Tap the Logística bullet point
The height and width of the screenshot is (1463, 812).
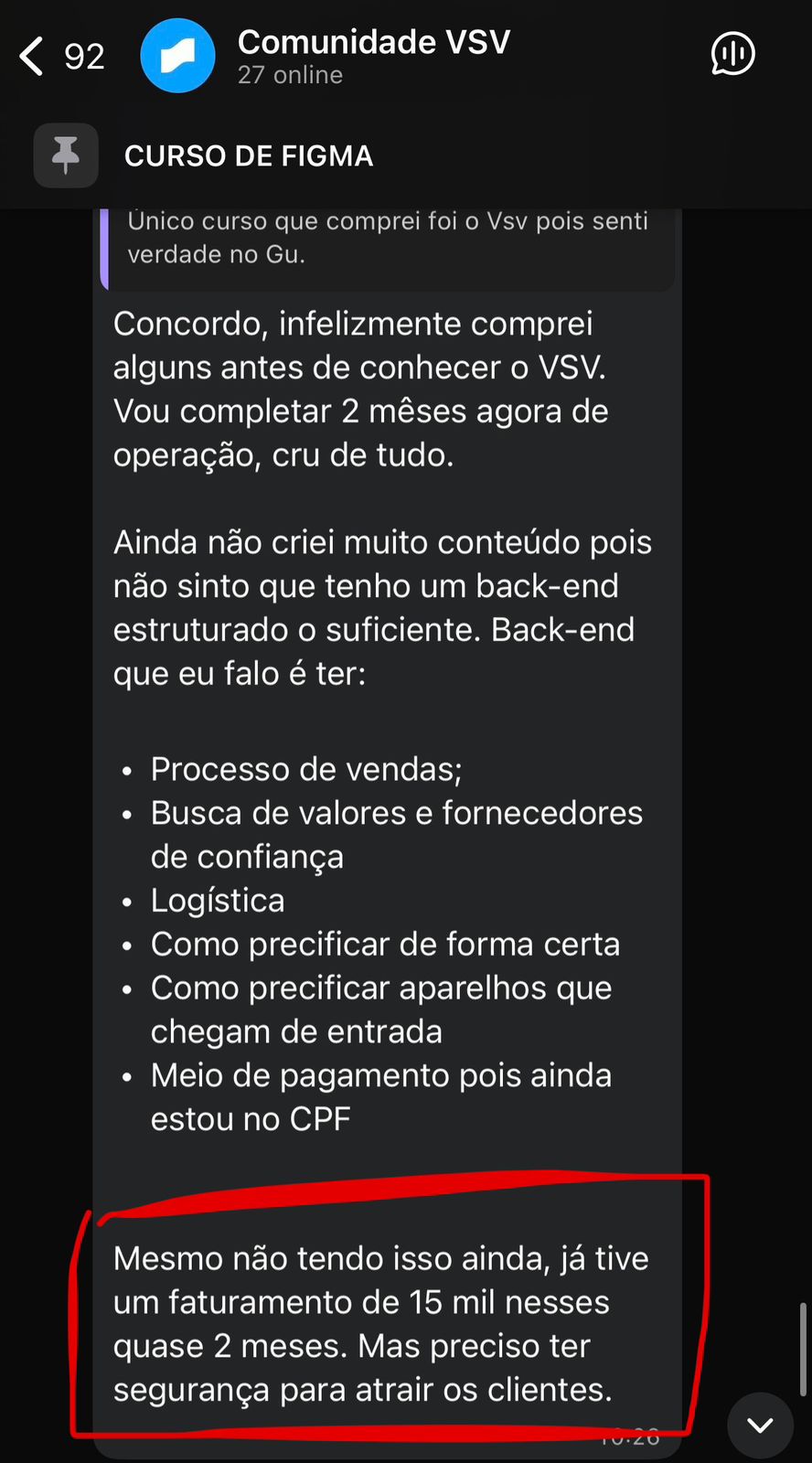click(218, 900)
